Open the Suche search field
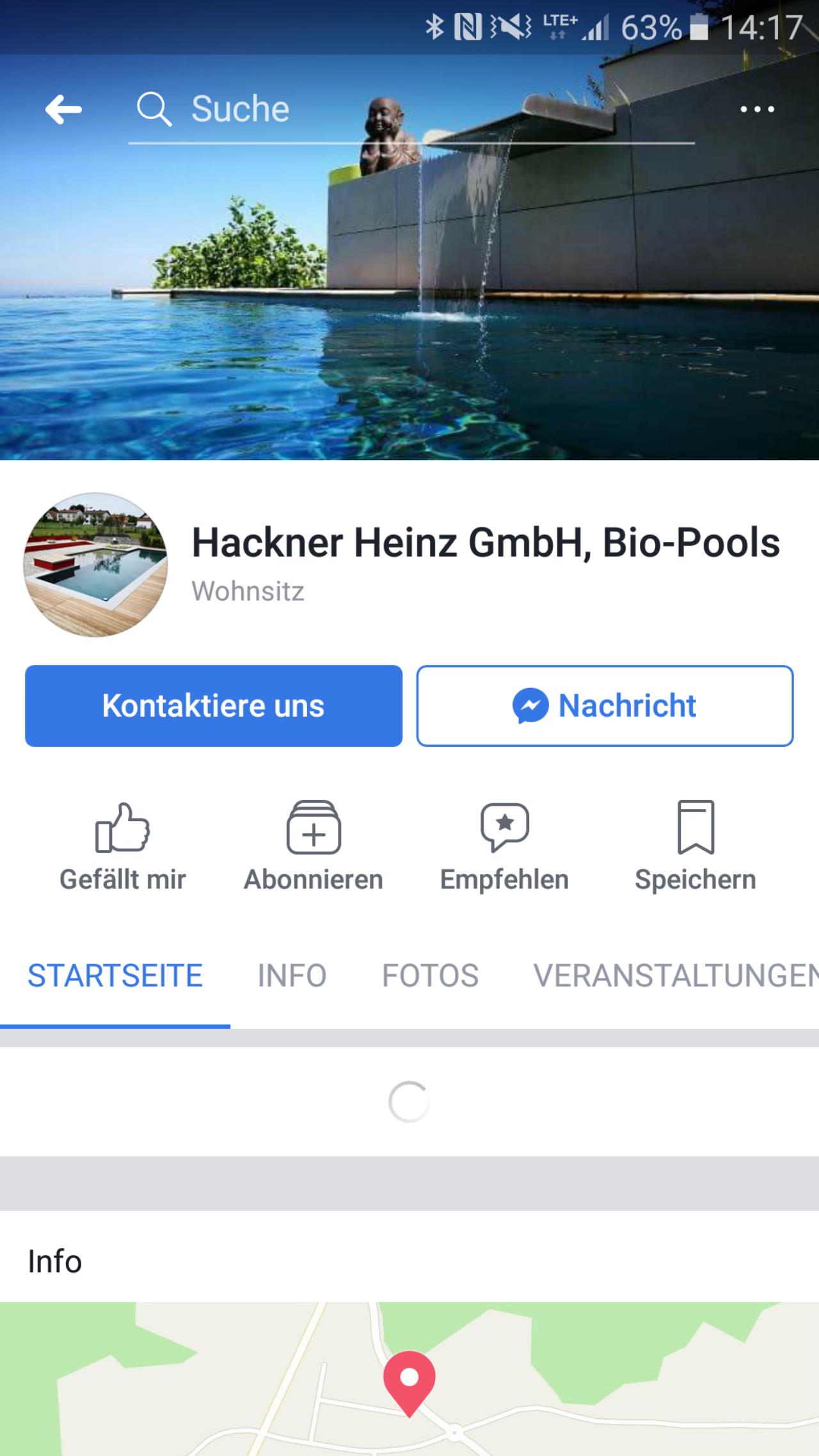Image resolution: width=819 pixels, height=1456 pixels. (x=411, y=109)
